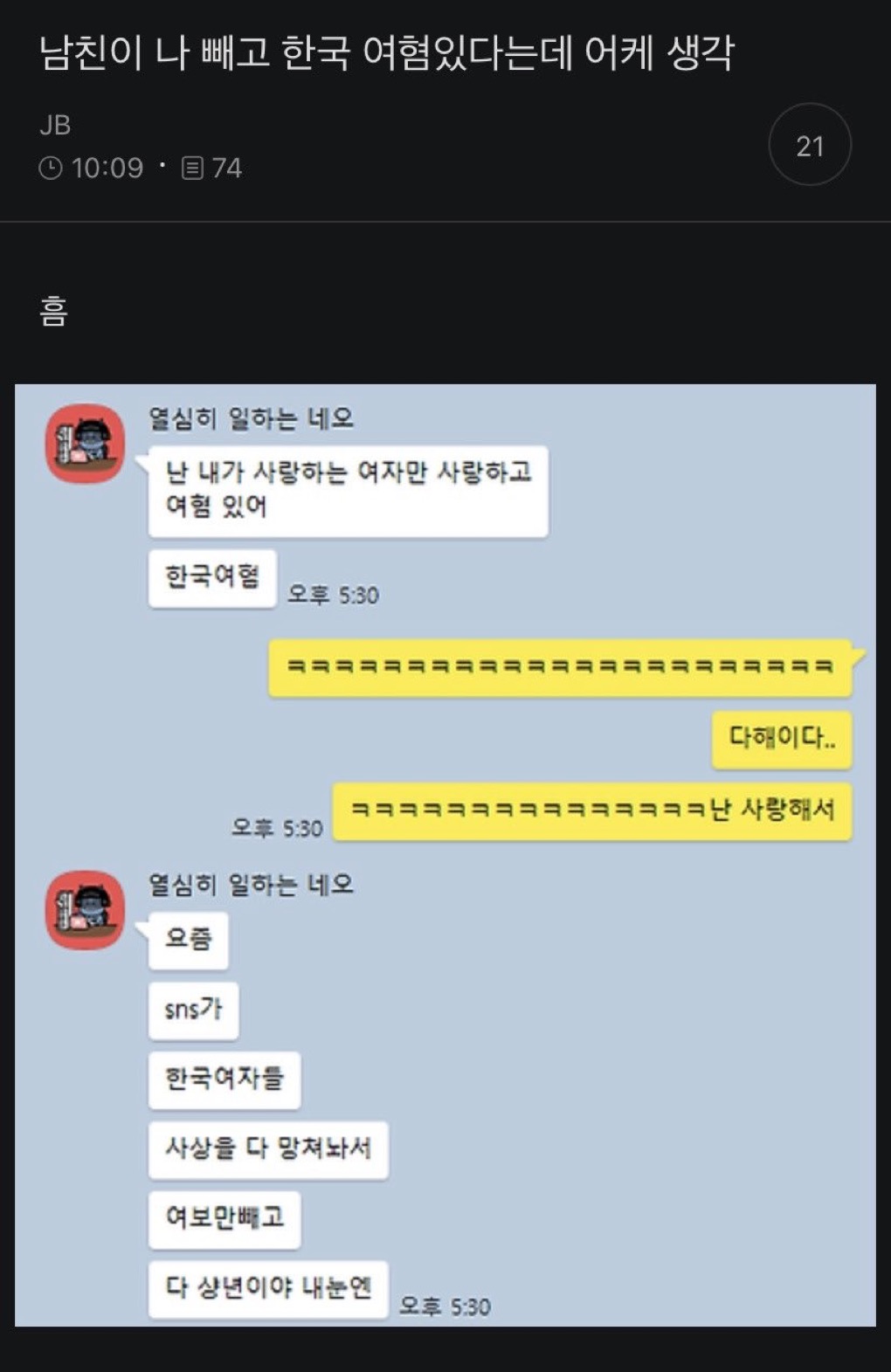
Task: Open the embedded chat screenshot image
Action: (445, 854)
